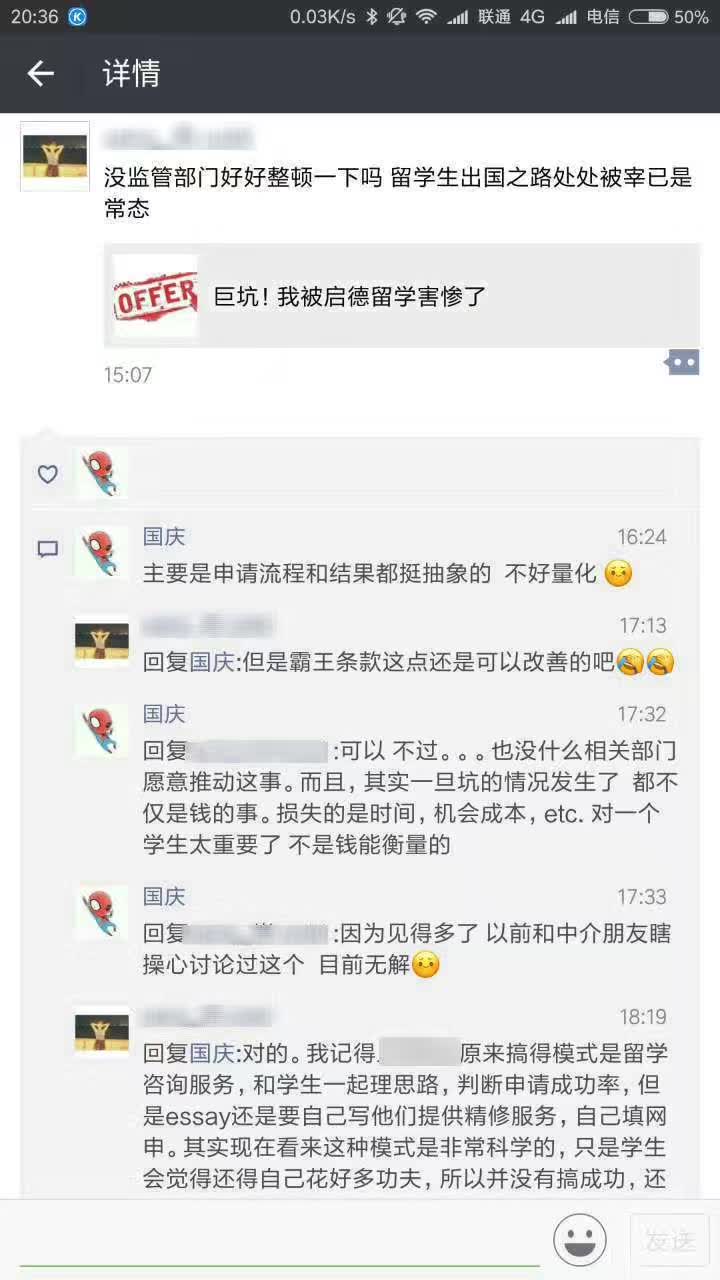The image size is (720, 1280).
Task: Open the post author's avatar at the top
Action: [x=55, y=156]
